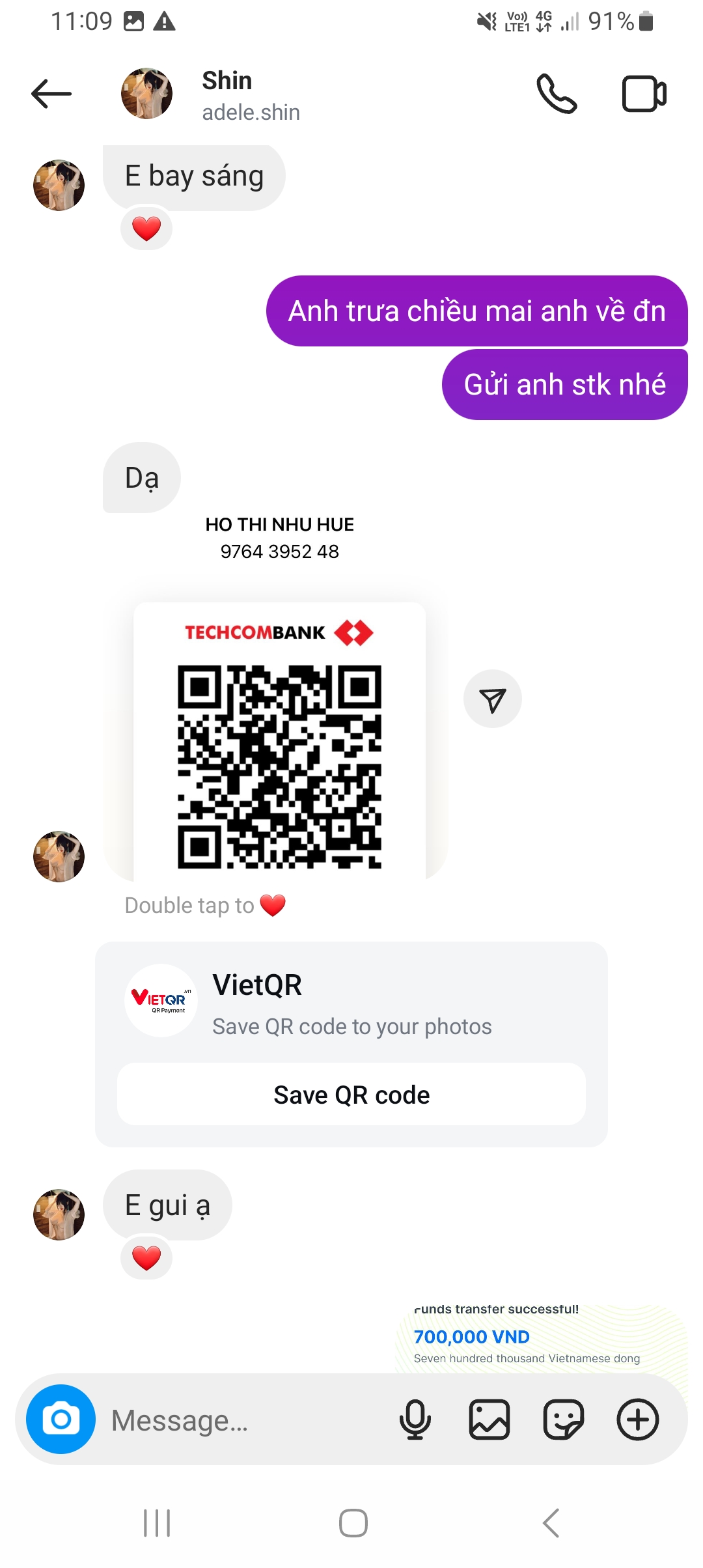Open the Techcombank QR image message
The height and width of the screenshot is (1568, 703).
pos(279,741)
